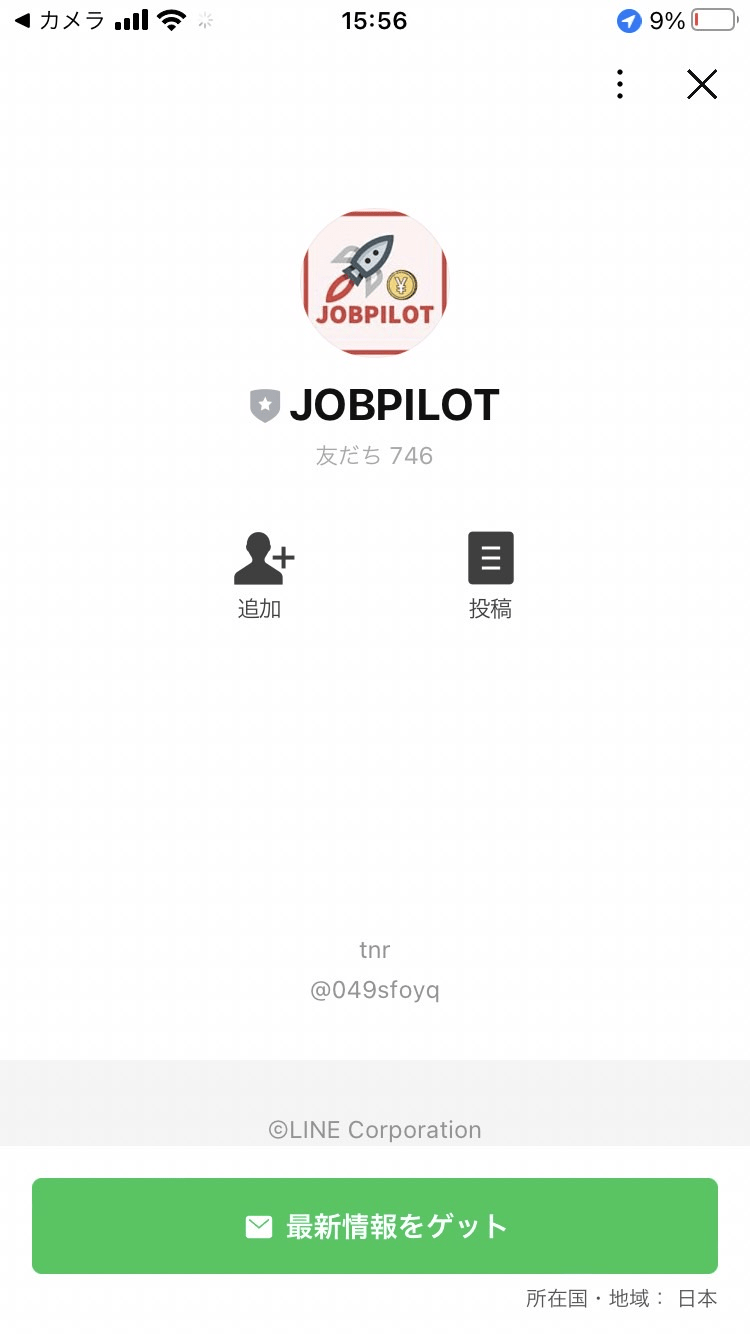View the 友だち 746 follower count

pos(375,455)
